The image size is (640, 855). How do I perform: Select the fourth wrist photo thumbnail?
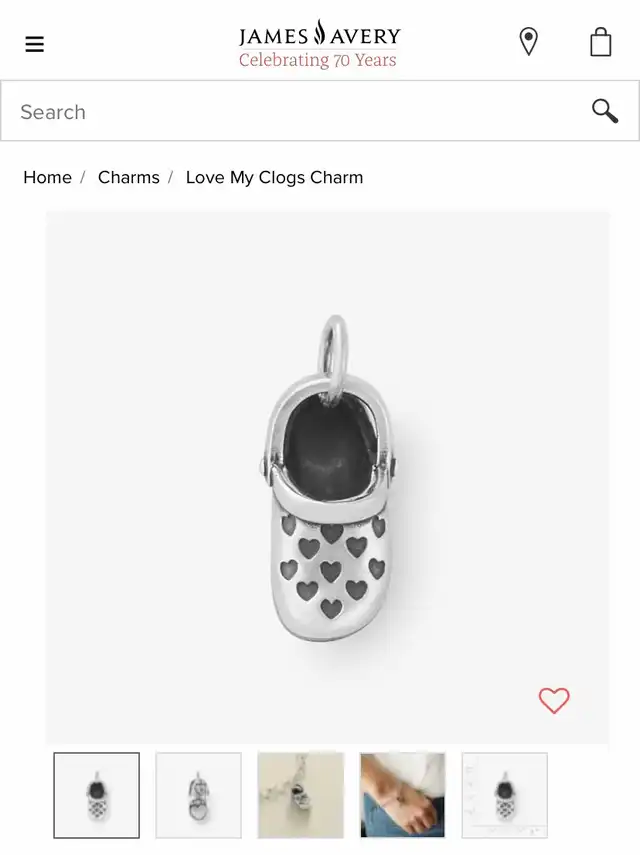click(403, 795)
